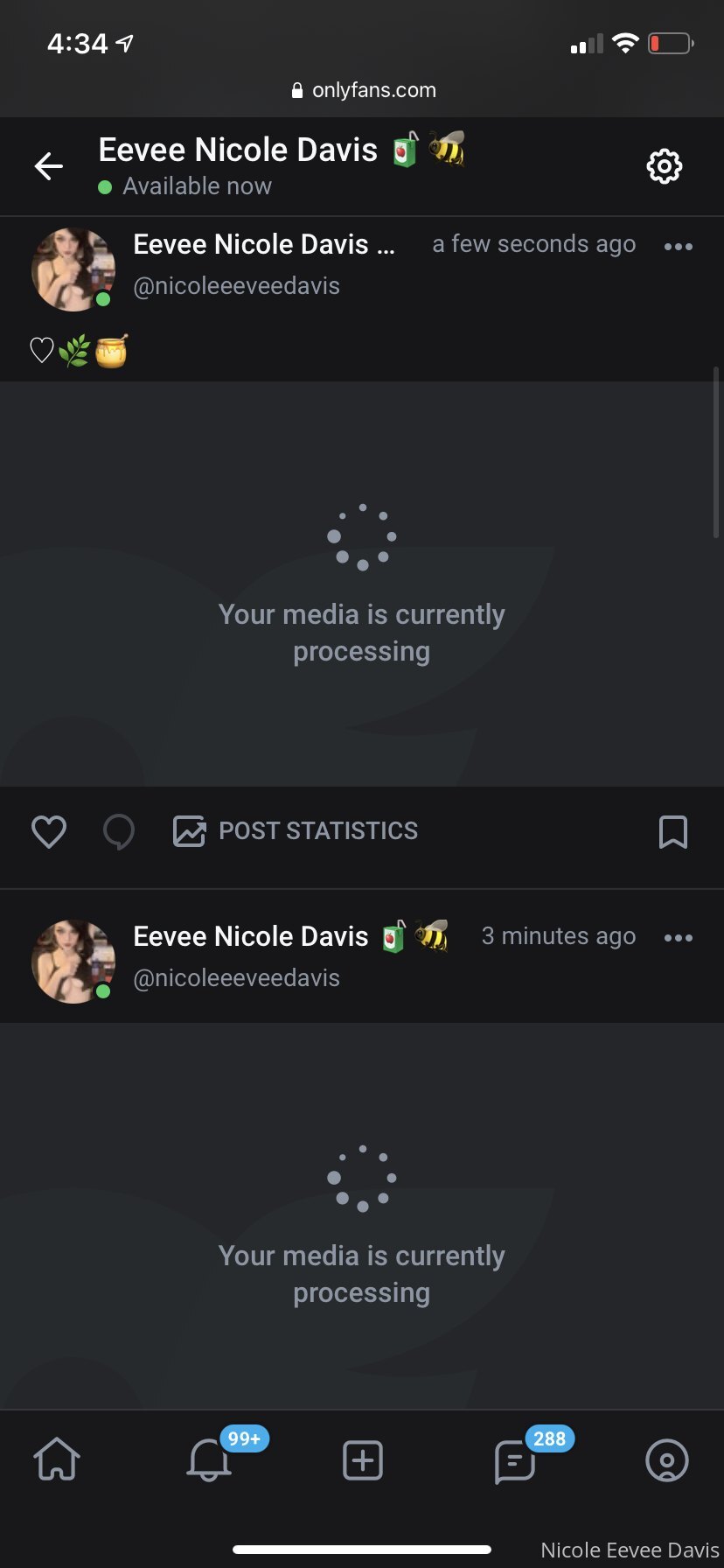The image size is (724, 1568).
Task: Create a new post with the plus icon
Action: tap(362, 1460)
